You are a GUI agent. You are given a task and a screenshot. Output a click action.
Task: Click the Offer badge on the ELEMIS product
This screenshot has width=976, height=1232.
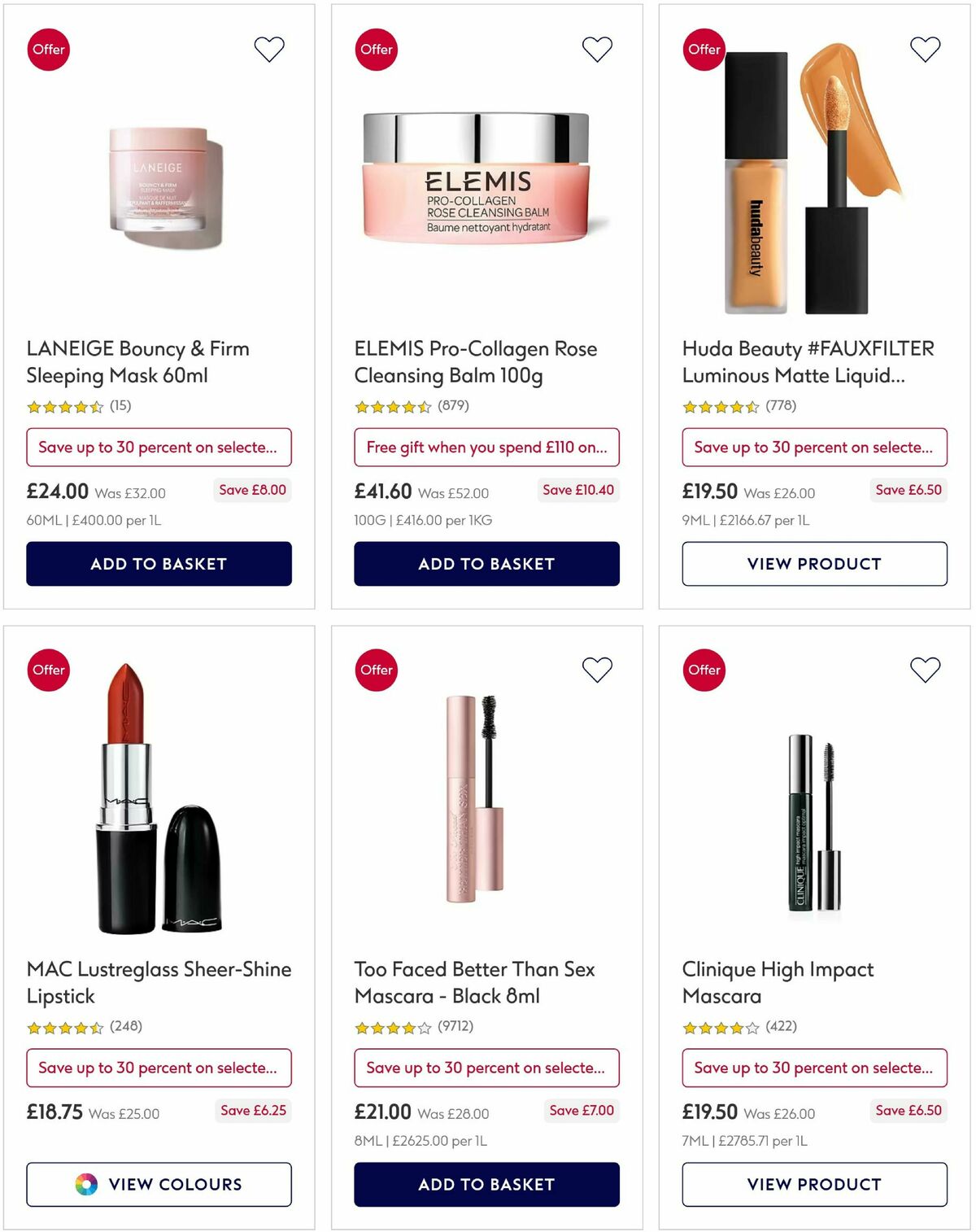(x=376, y=49)
